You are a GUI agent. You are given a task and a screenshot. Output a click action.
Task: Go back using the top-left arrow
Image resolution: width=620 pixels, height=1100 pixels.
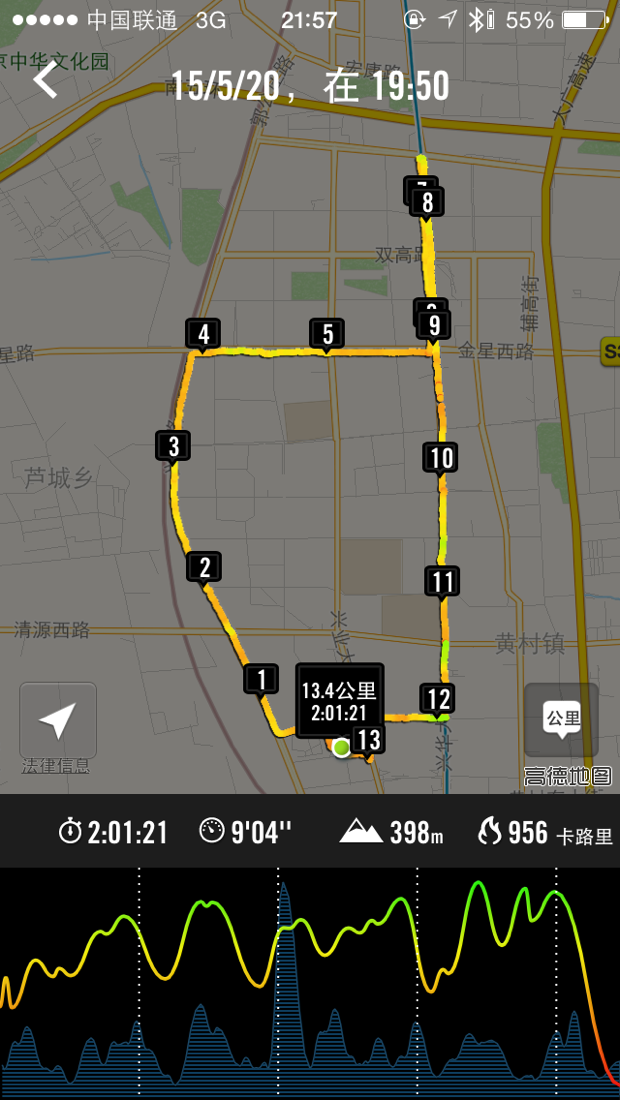(x=46, y=81)
